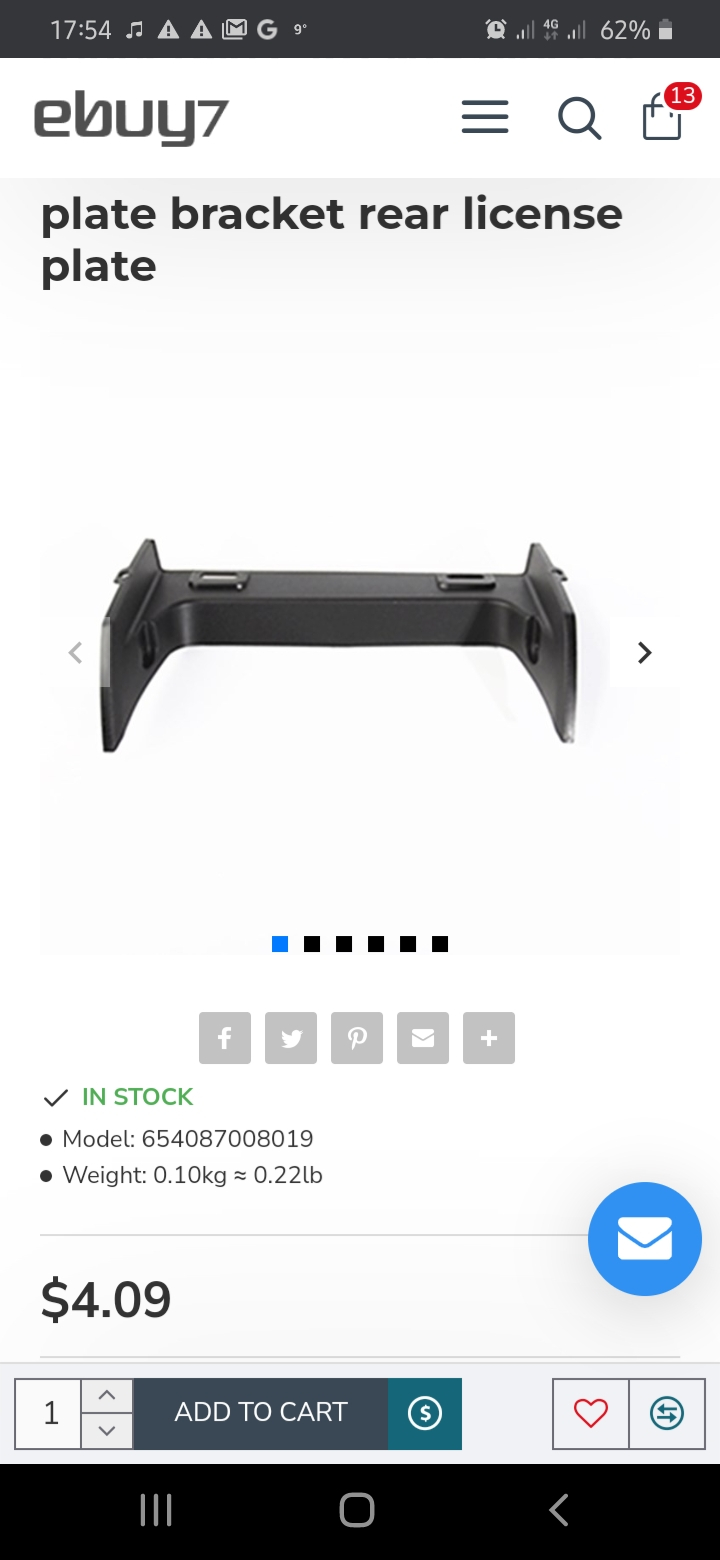Decrease the quantity by one

[x=107, y=1431]
